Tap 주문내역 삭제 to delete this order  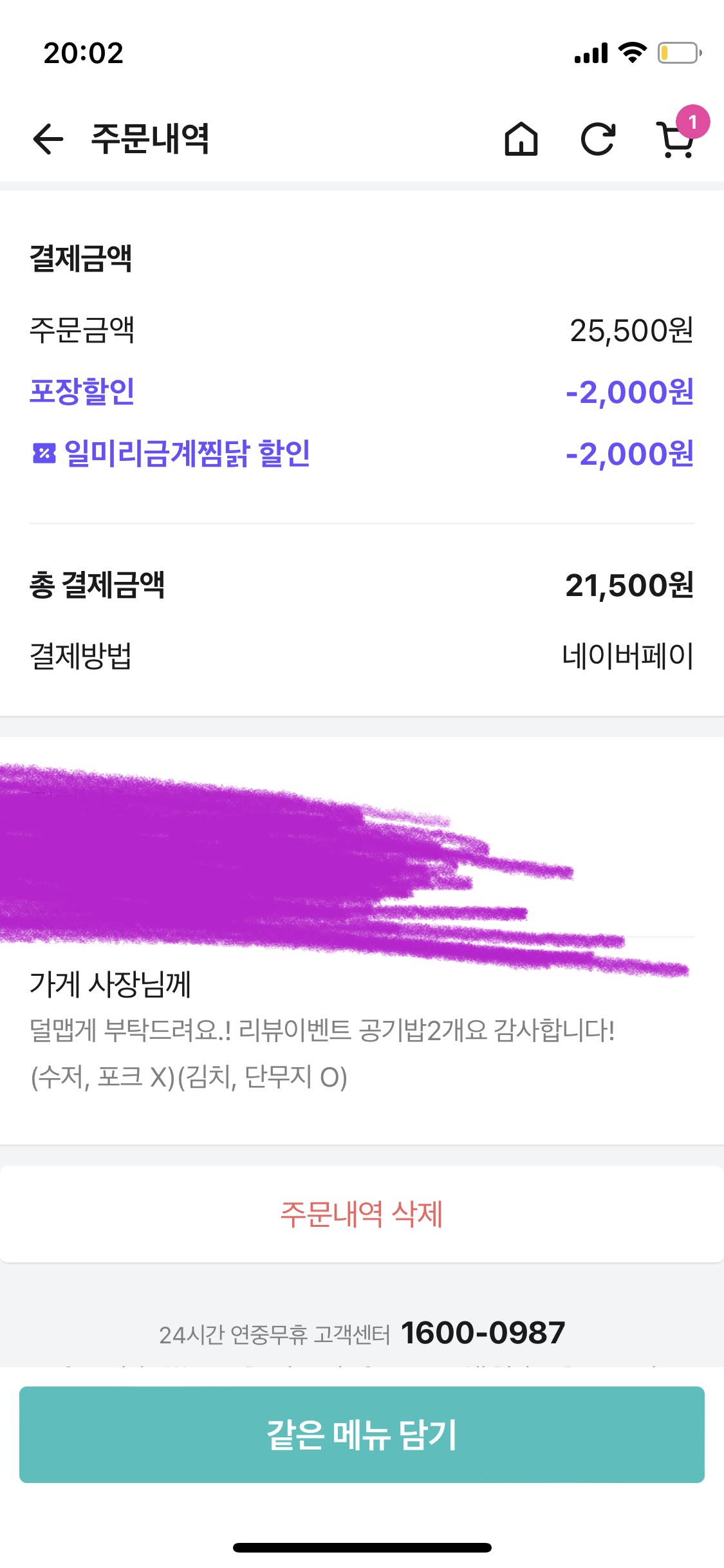(x=362, y=1214)
